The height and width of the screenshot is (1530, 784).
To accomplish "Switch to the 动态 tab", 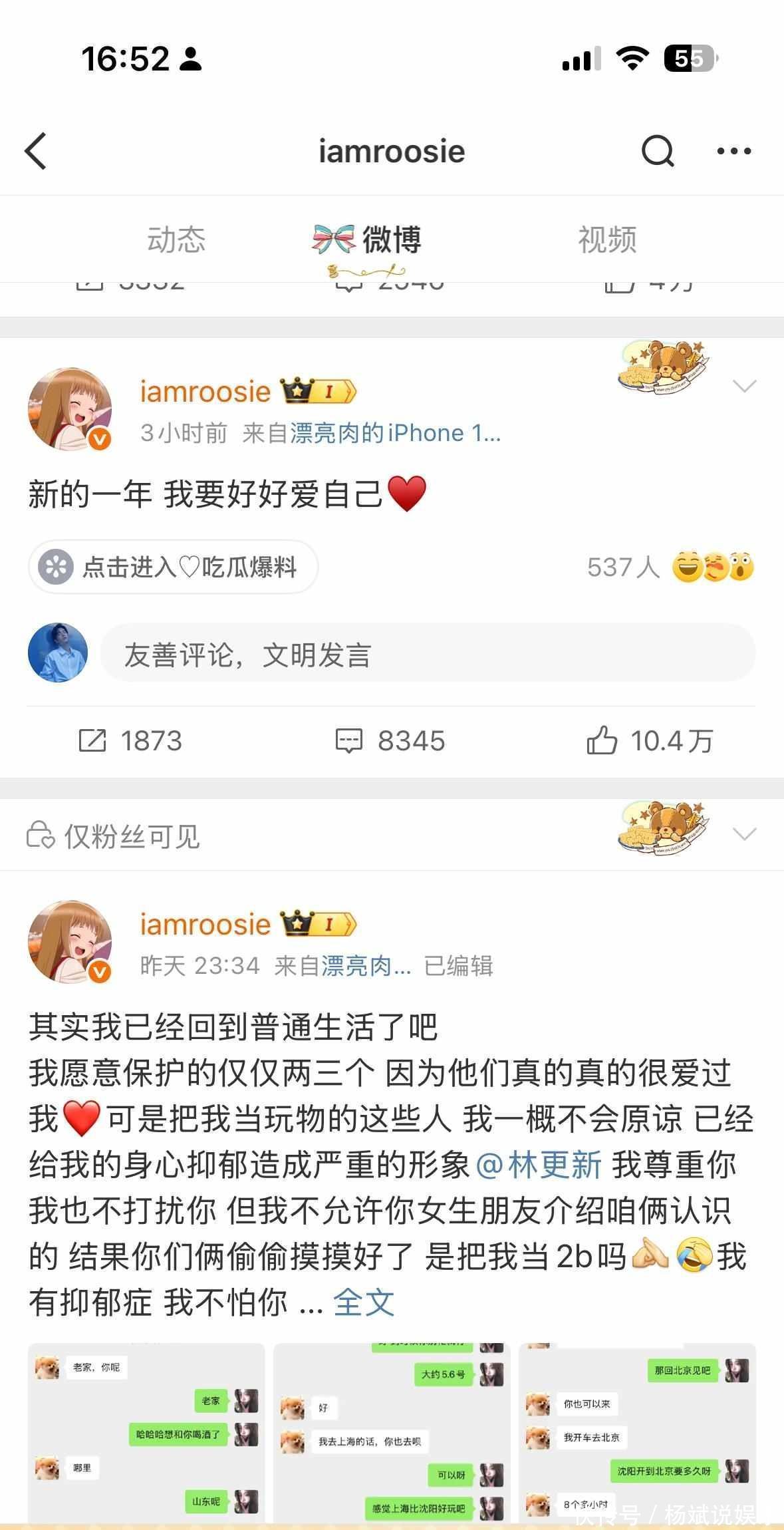I will tap(176, 239).
